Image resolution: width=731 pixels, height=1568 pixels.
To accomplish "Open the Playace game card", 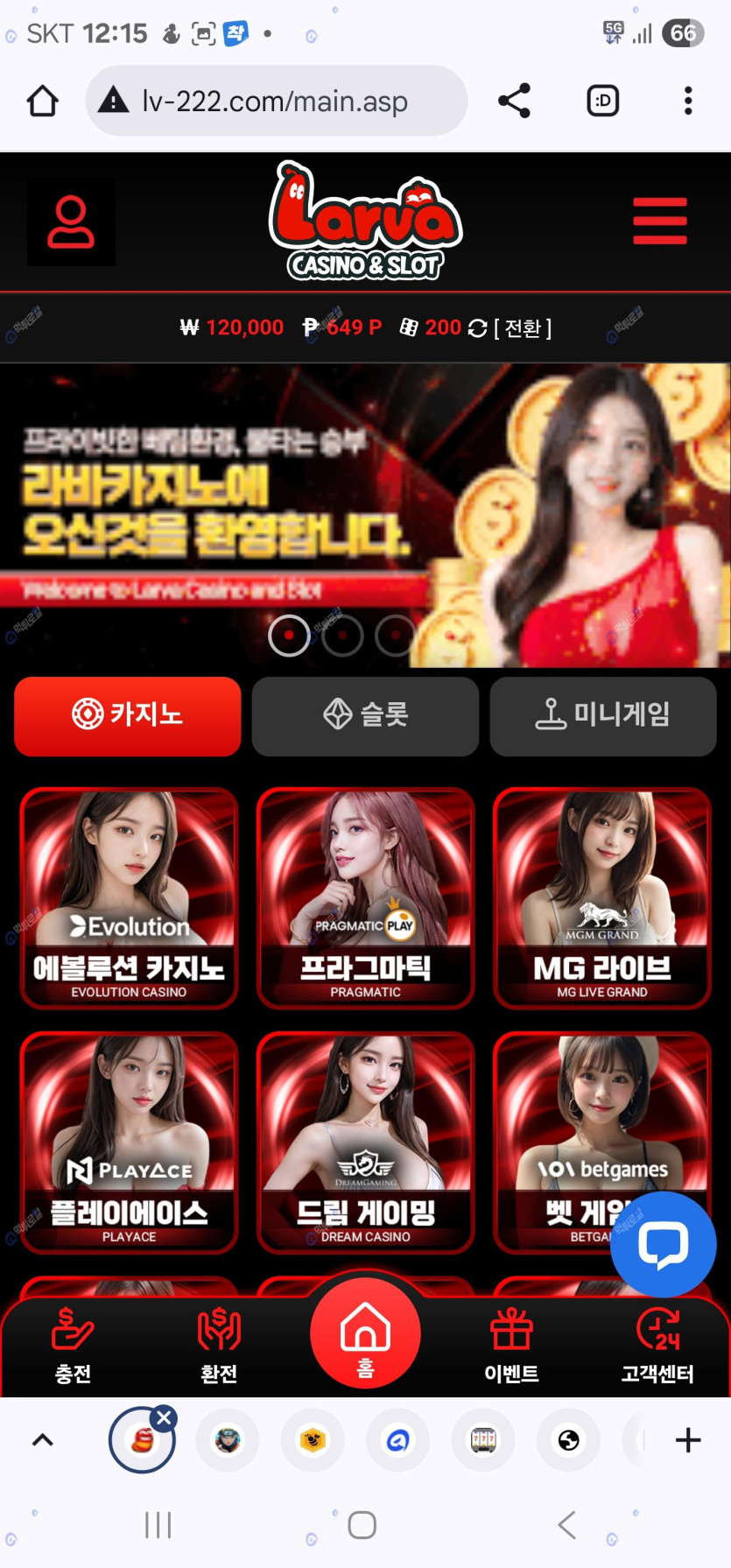I will click(x=129, y=1142).
